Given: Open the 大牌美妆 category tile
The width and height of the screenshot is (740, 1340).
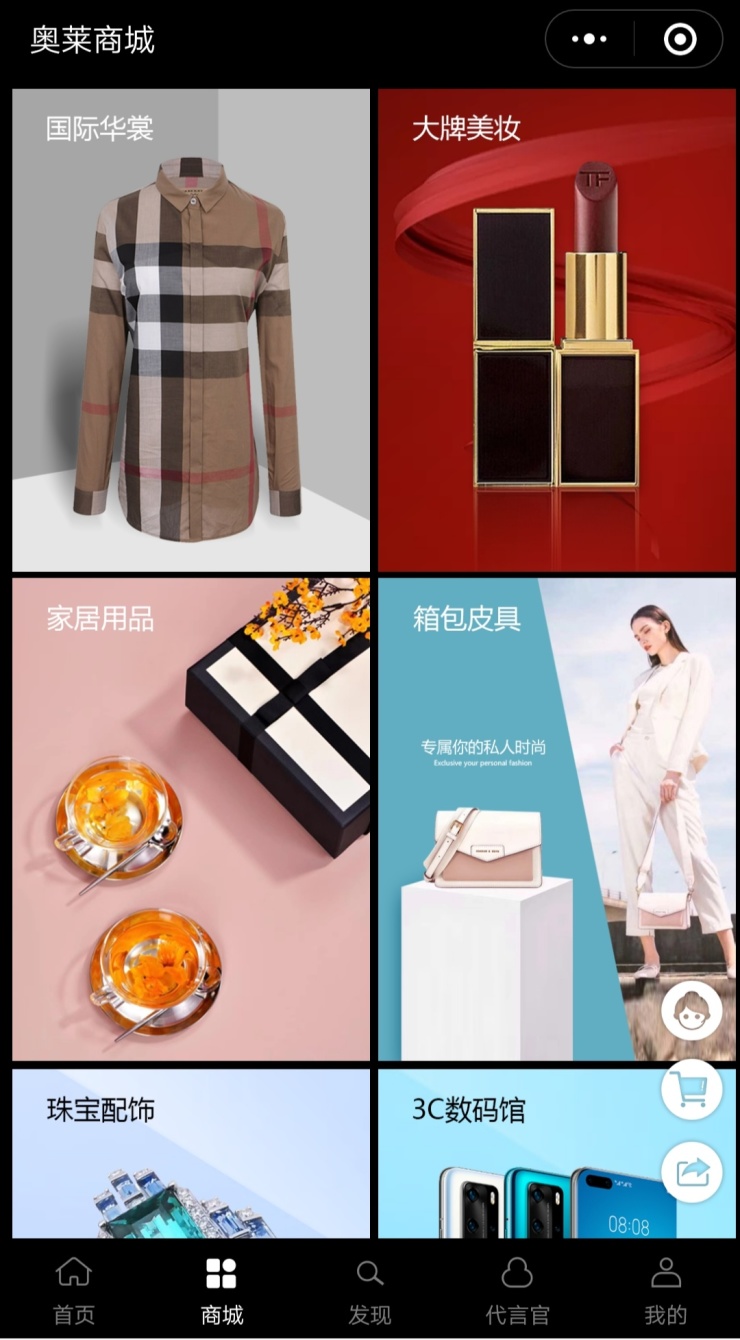Looking at the screenshot, I should pyautogui.click(x=556, y=330).
